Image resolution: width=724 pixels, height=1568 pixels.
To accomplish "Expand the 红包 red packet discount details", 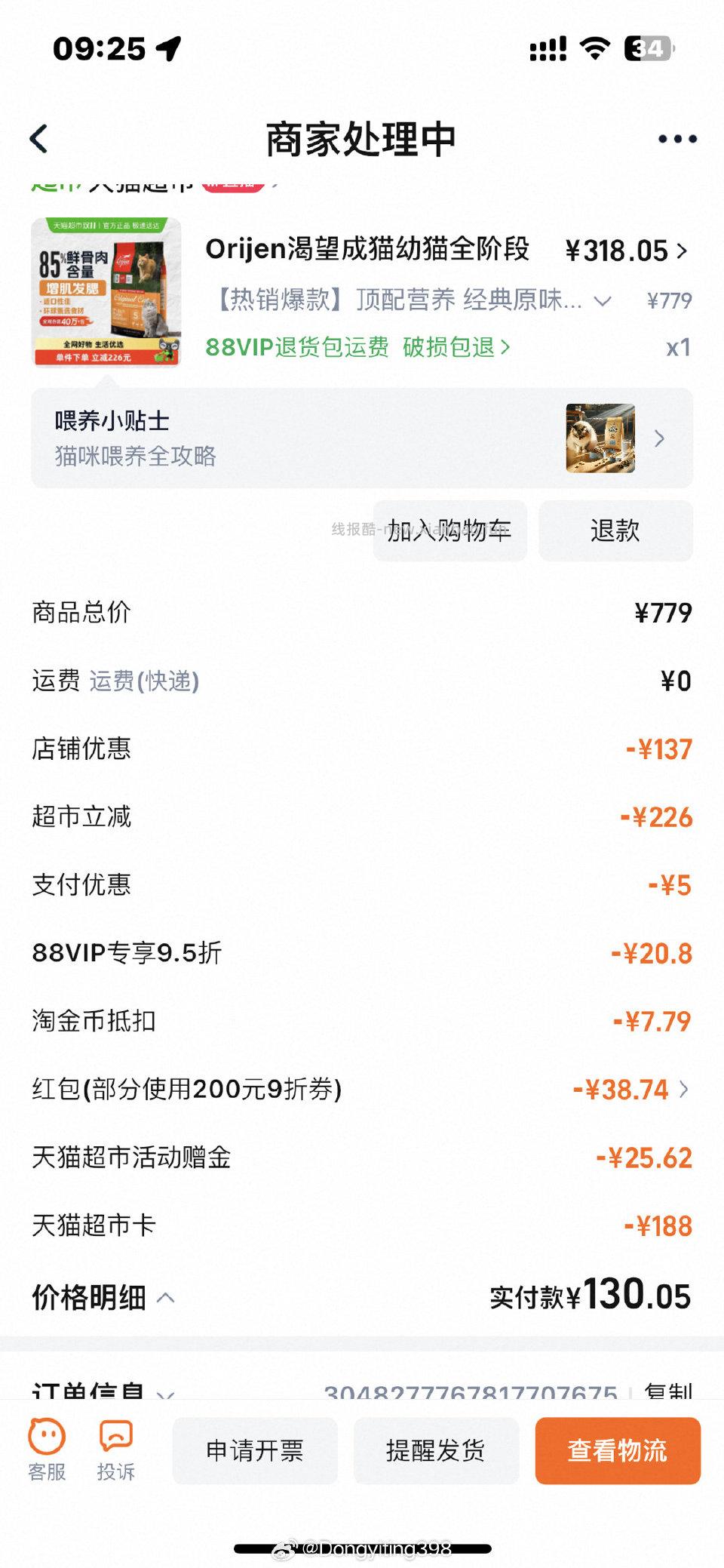I will point(683,1089).
